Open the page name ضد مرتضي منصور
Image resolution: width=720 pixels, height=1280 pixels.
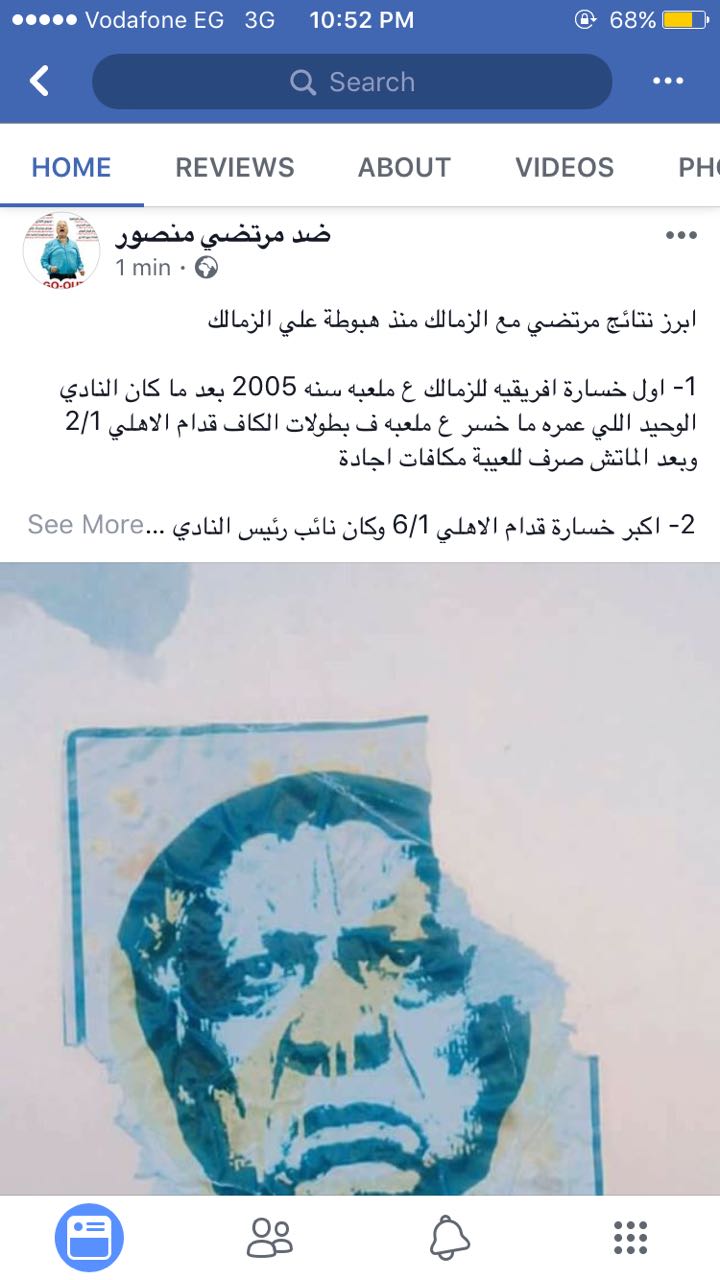pyautogui.click(x=223, y=235)
